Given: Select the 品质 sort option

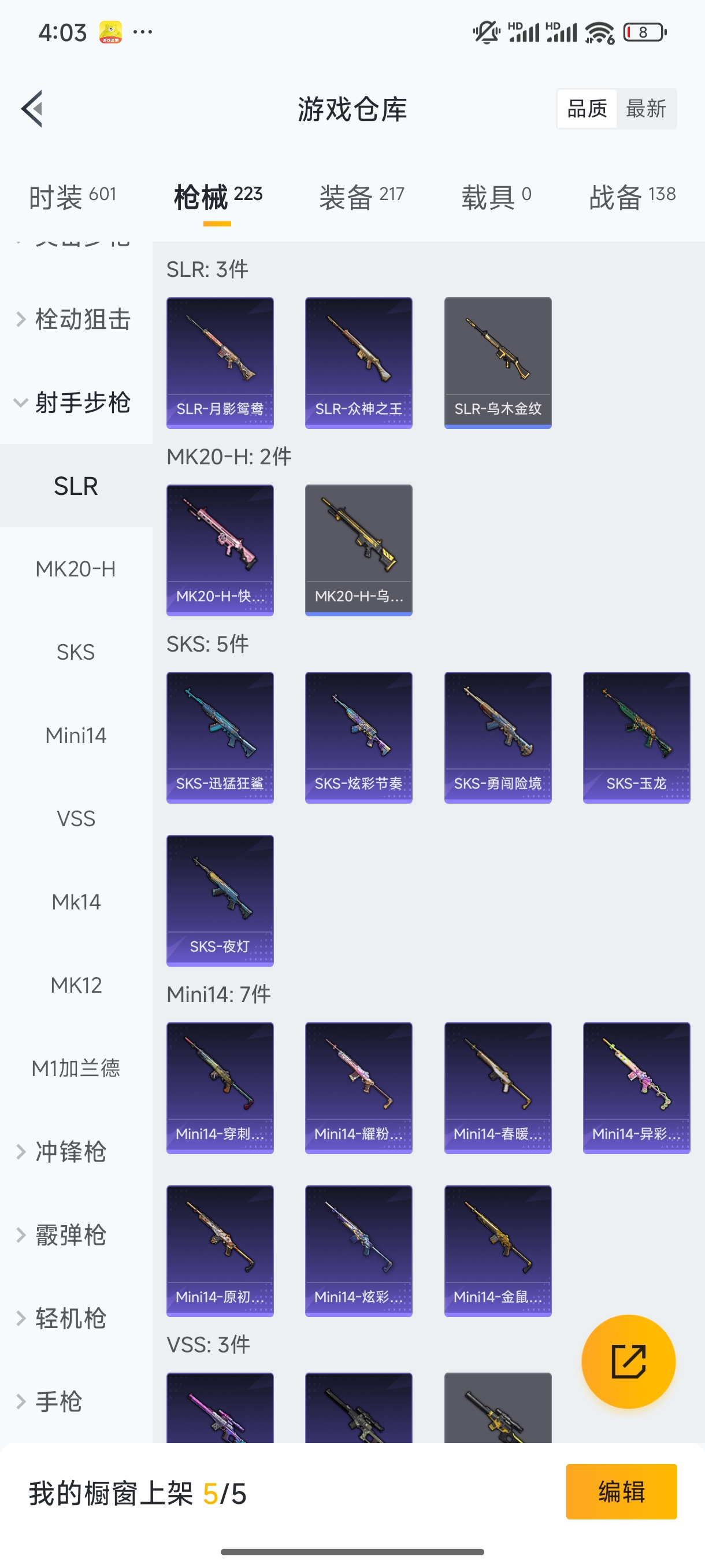Looking at the screenshot, I should point(587,109).
